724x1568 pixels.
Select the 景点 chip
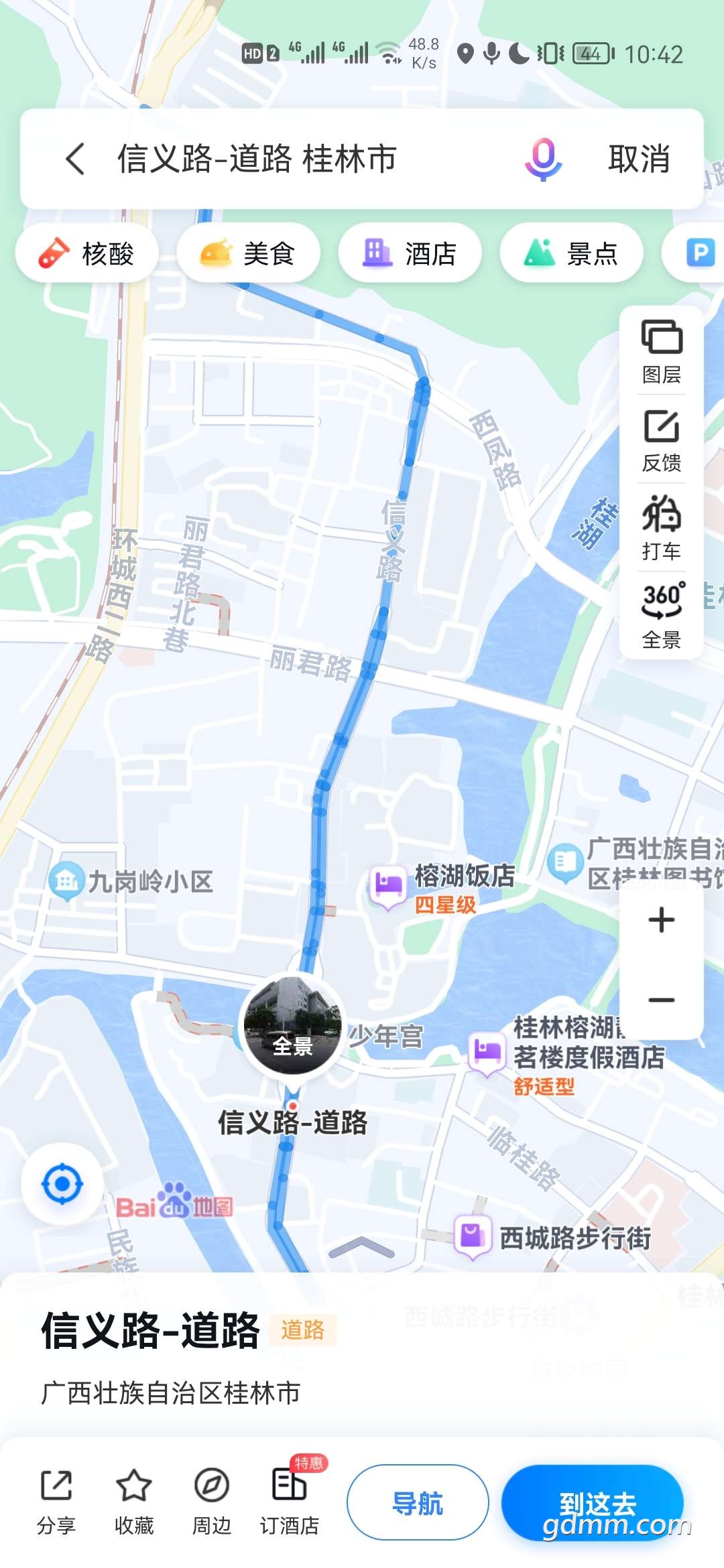(572, 253)
